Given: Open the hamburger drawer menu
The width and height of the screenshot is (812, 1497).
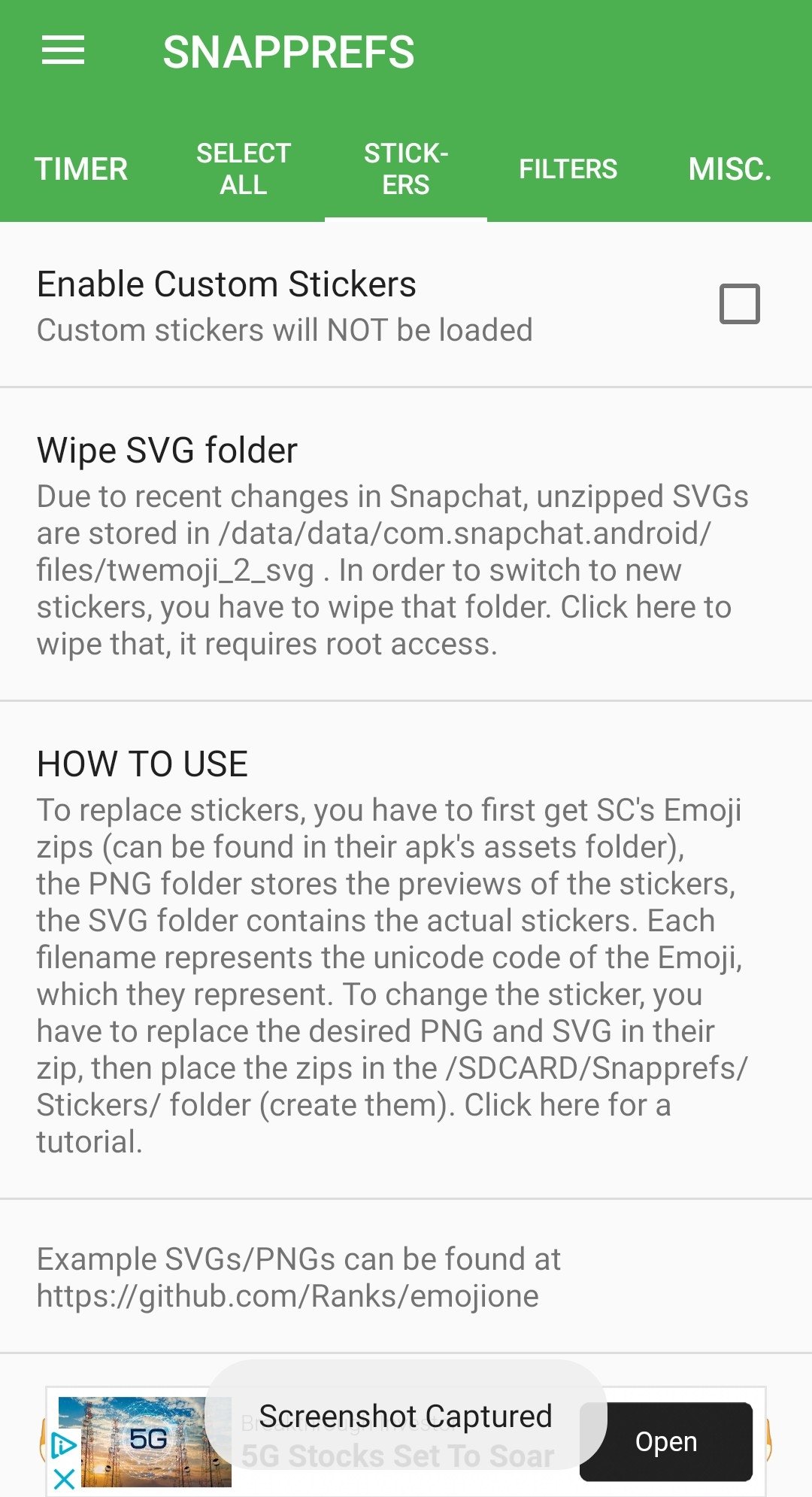Looking at the screenshot, I should (x=63, y=50).
